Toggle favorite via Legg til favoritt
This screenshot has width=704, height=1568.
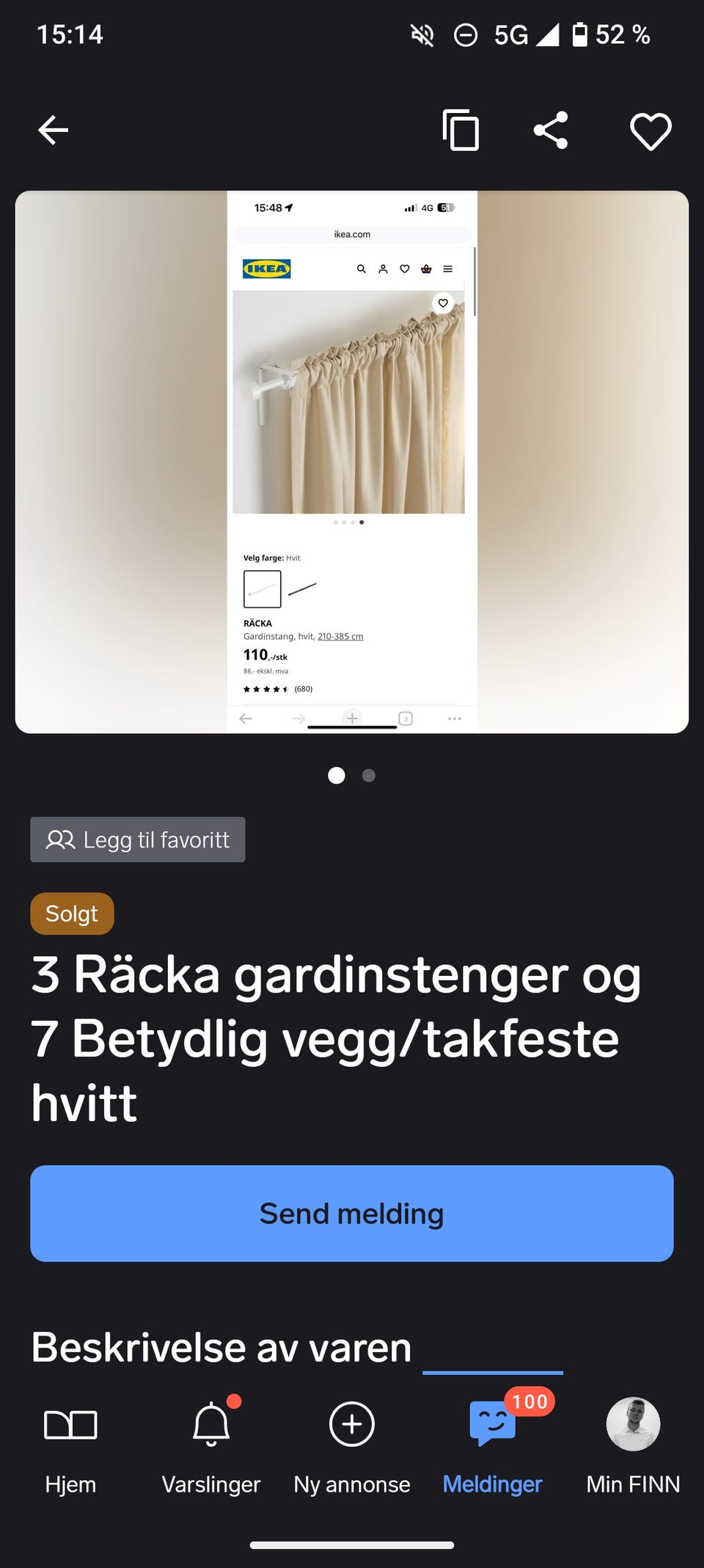137,839
